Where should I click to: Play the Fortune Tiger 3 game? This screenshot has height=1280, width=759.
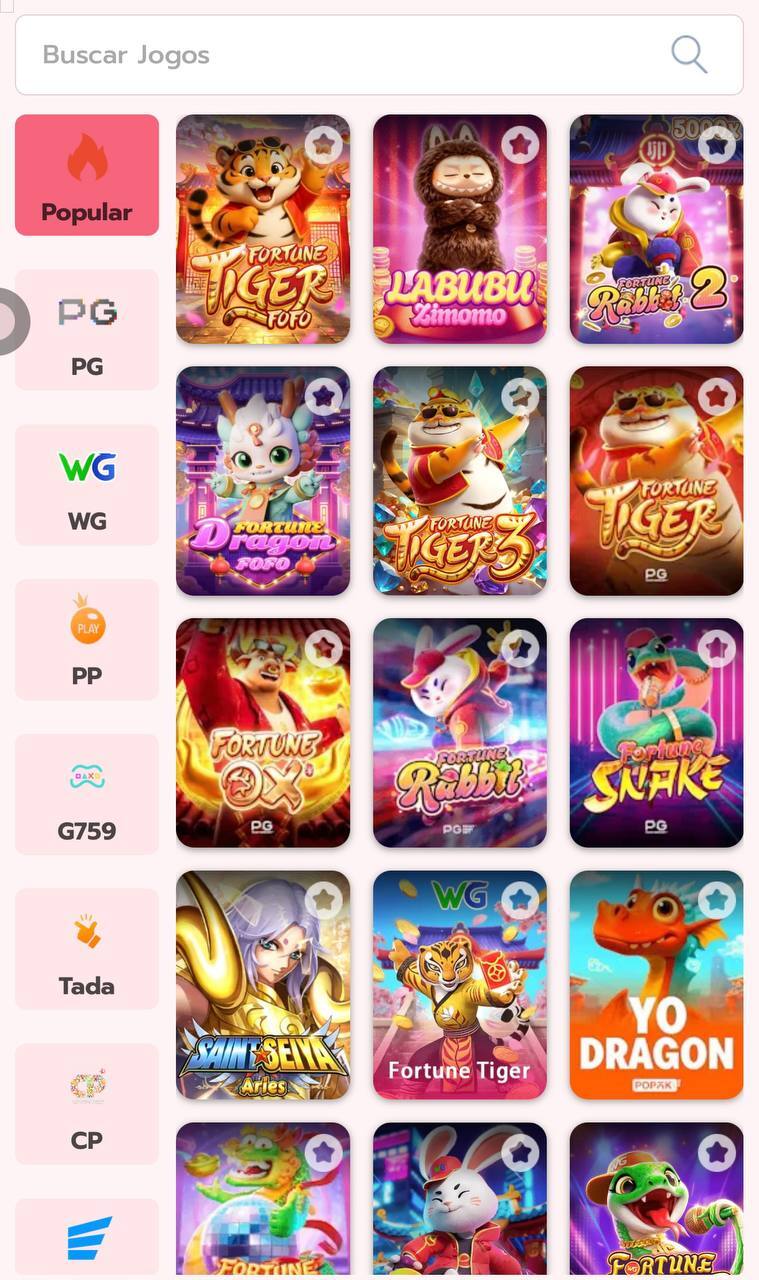click(x=460, y=490)
